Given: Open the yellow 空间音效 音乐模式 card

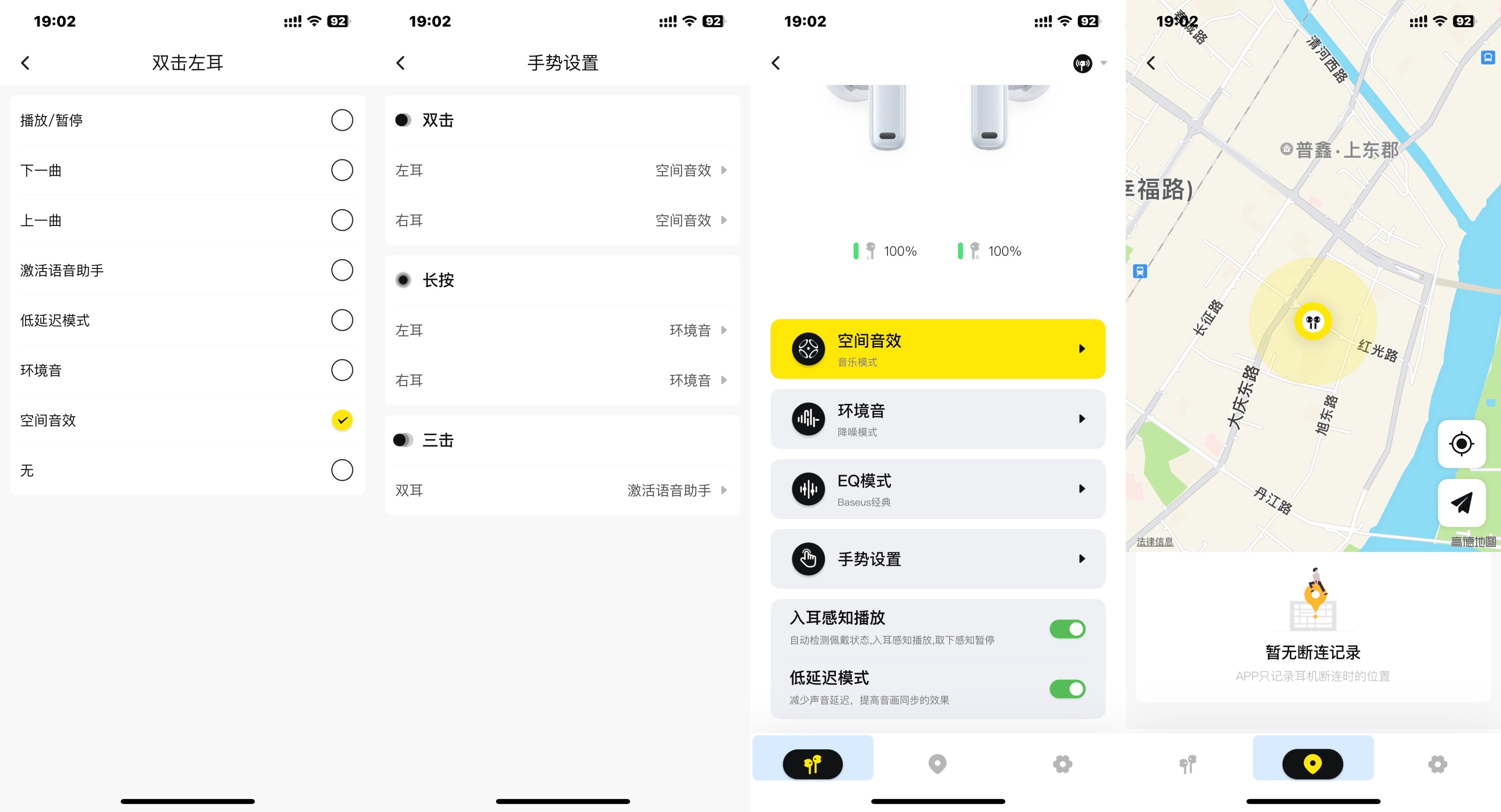Looking at the screenshot, I should tap(937, 349).
